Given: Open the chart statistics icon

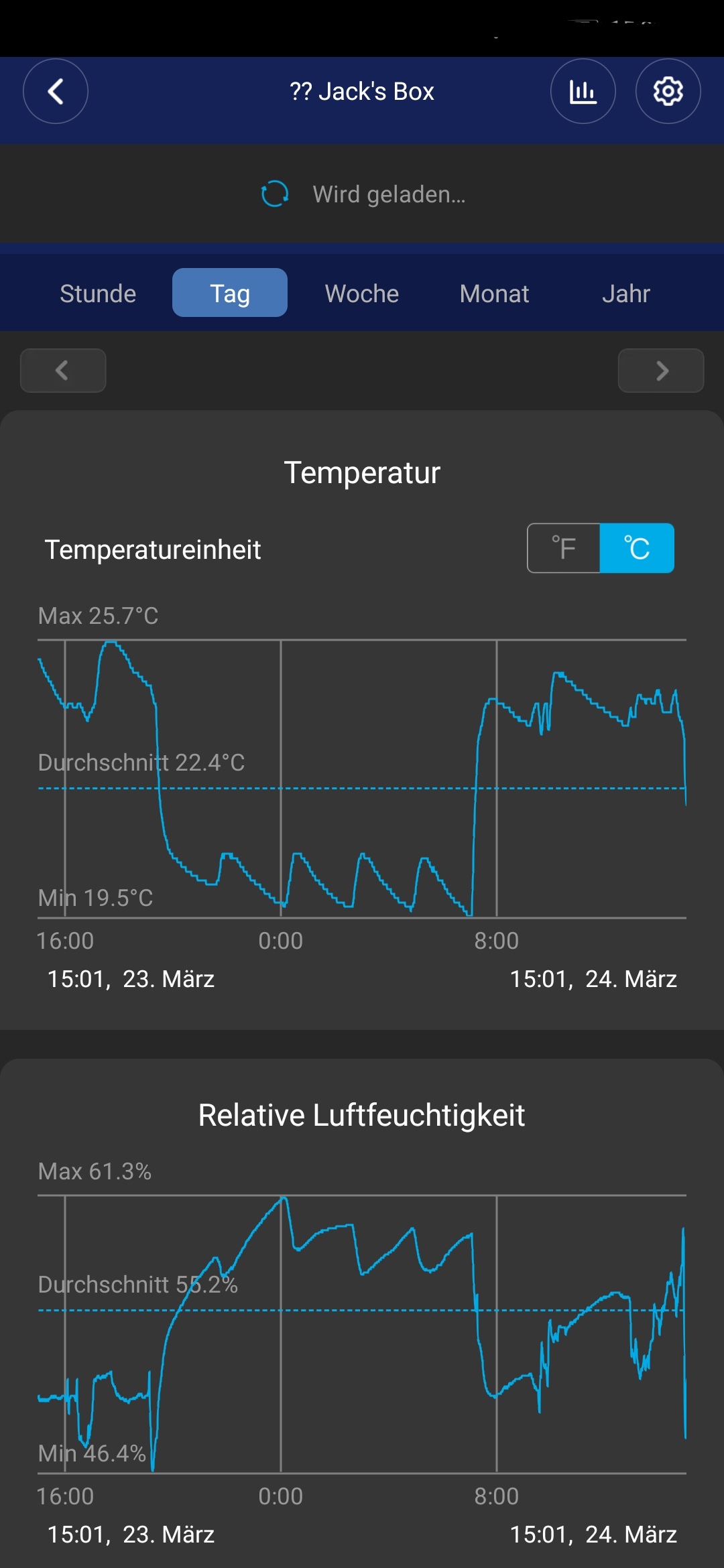Looking at the screenshot, I should coord(583,91).
